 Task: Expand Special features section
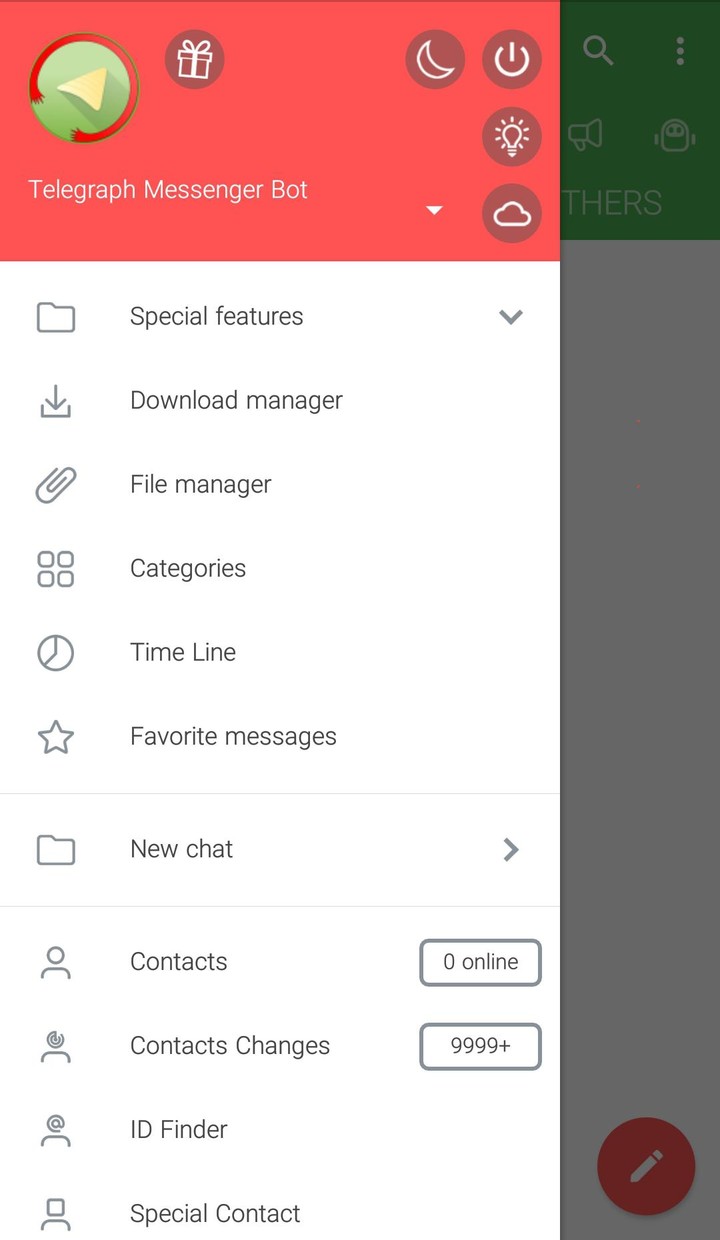click(510, 317)
